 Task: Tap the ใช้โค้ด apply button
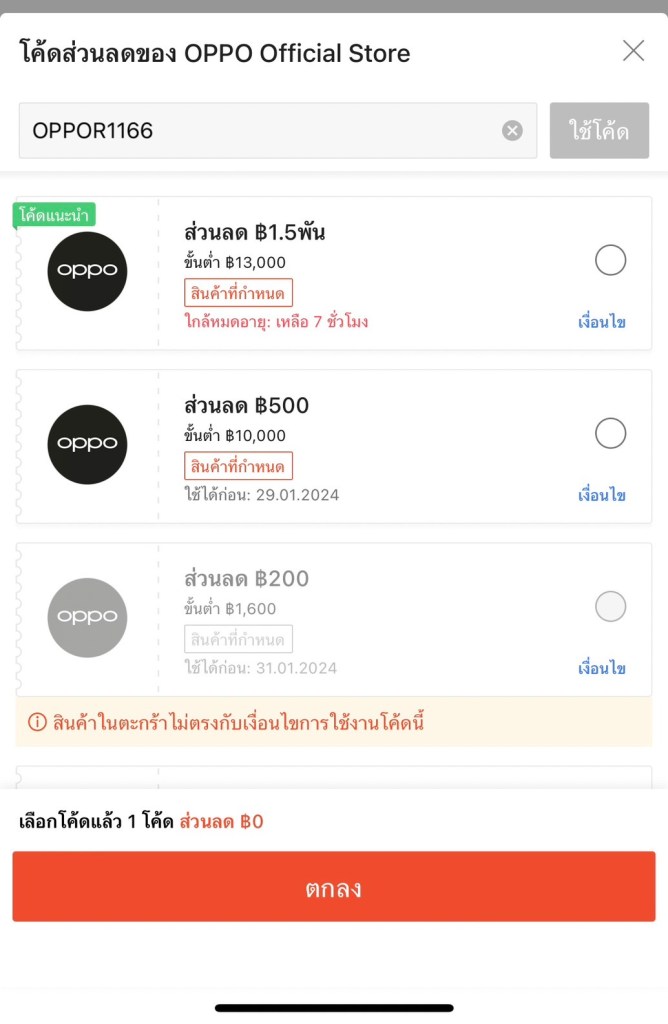pyautogui.click(x=599, y=131)
